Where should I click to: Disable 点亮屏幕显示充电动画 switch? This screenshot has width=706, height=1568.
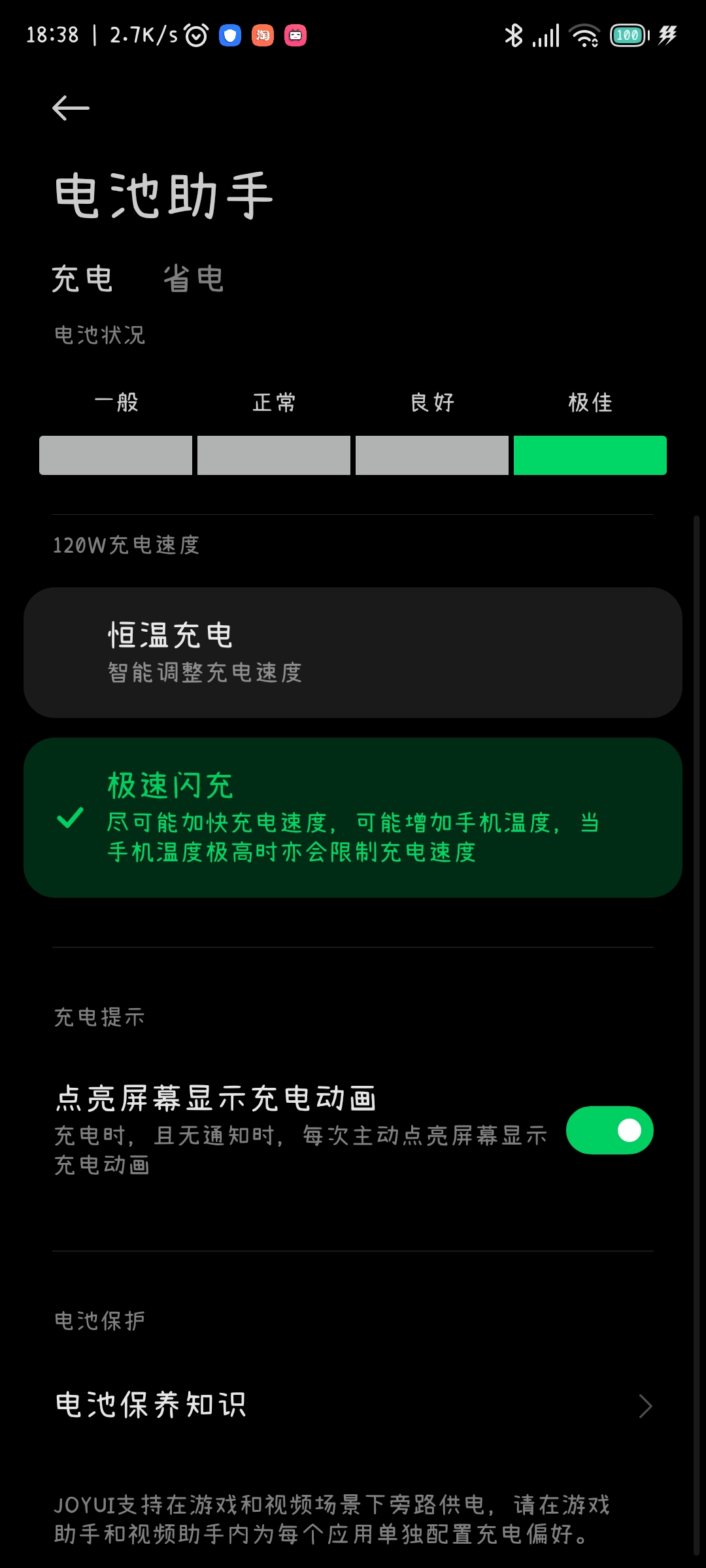[x=609, y=1130]
